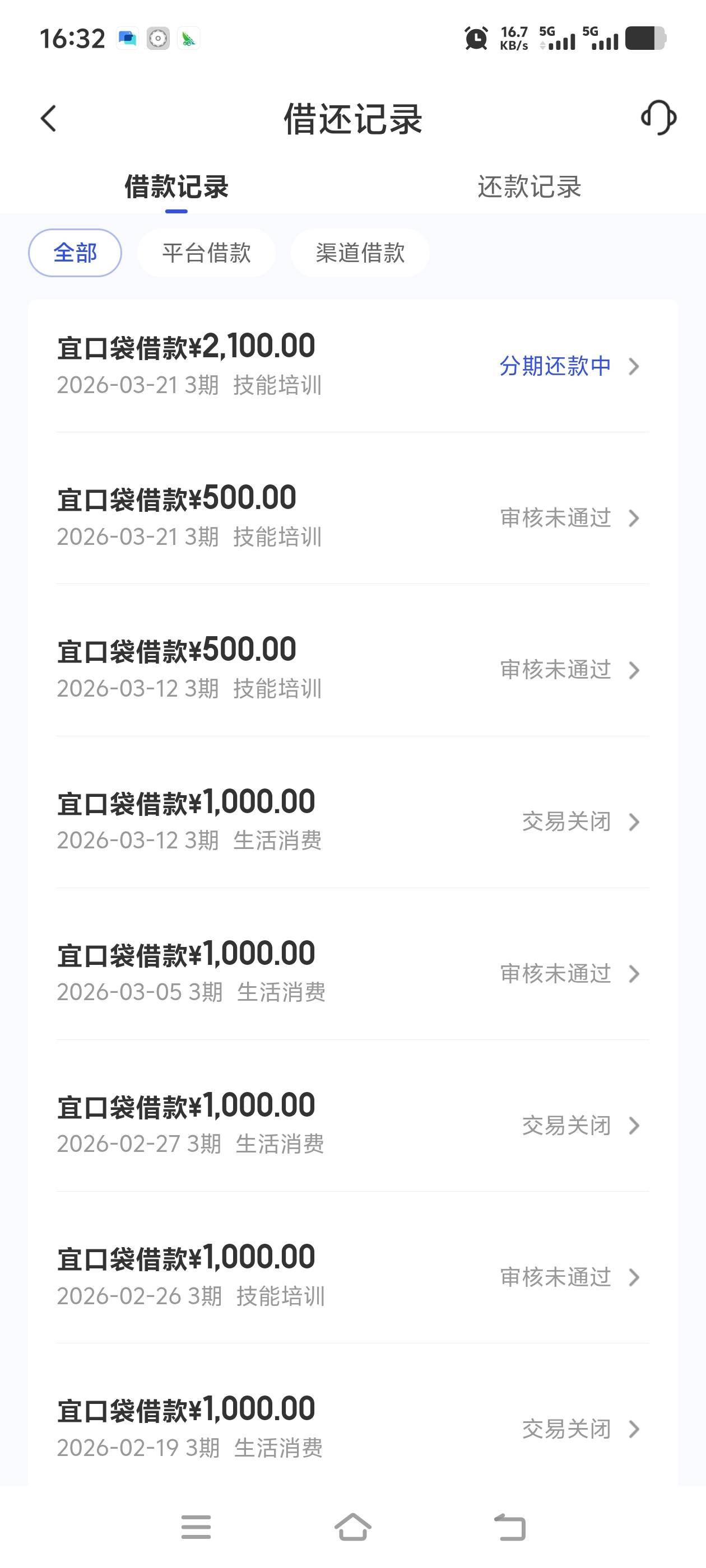Select the 全部 filter chip
This screenshot has height=1568, width=706.
tap(75, 253)
